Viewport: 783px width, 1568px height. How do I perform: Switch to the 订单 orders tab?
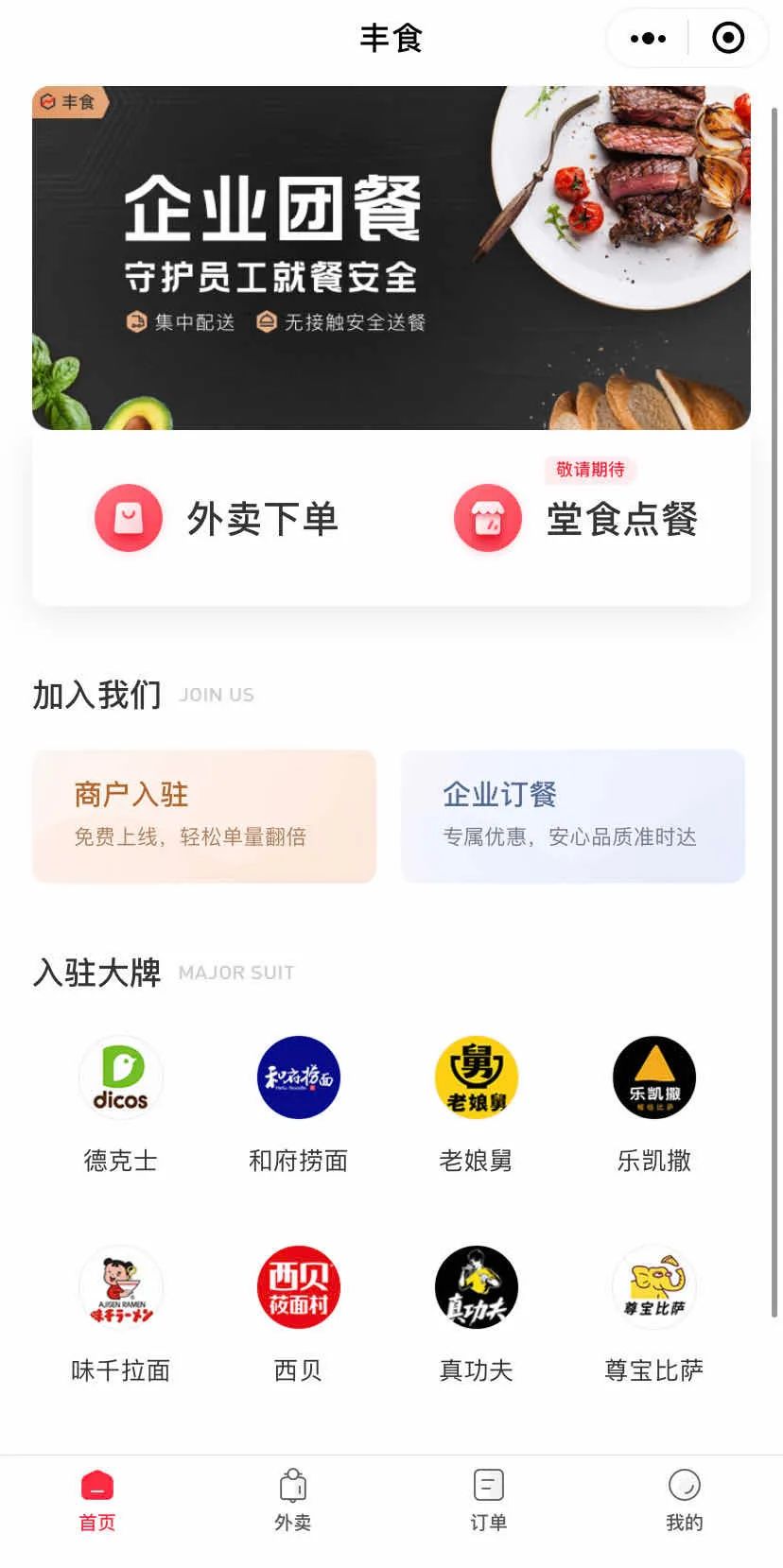click(488, 1500)
